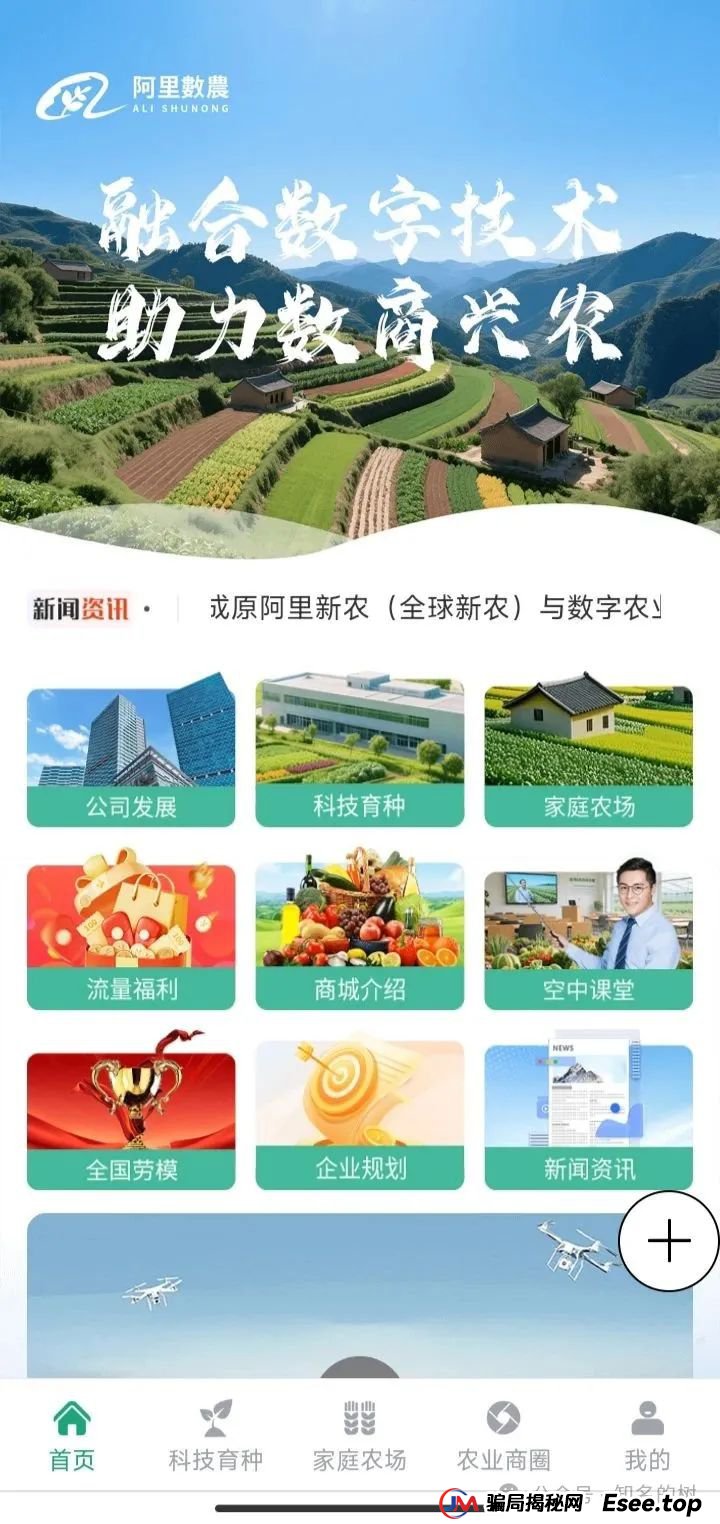Open the 科技育种 tile in the grid

point(360,750)
